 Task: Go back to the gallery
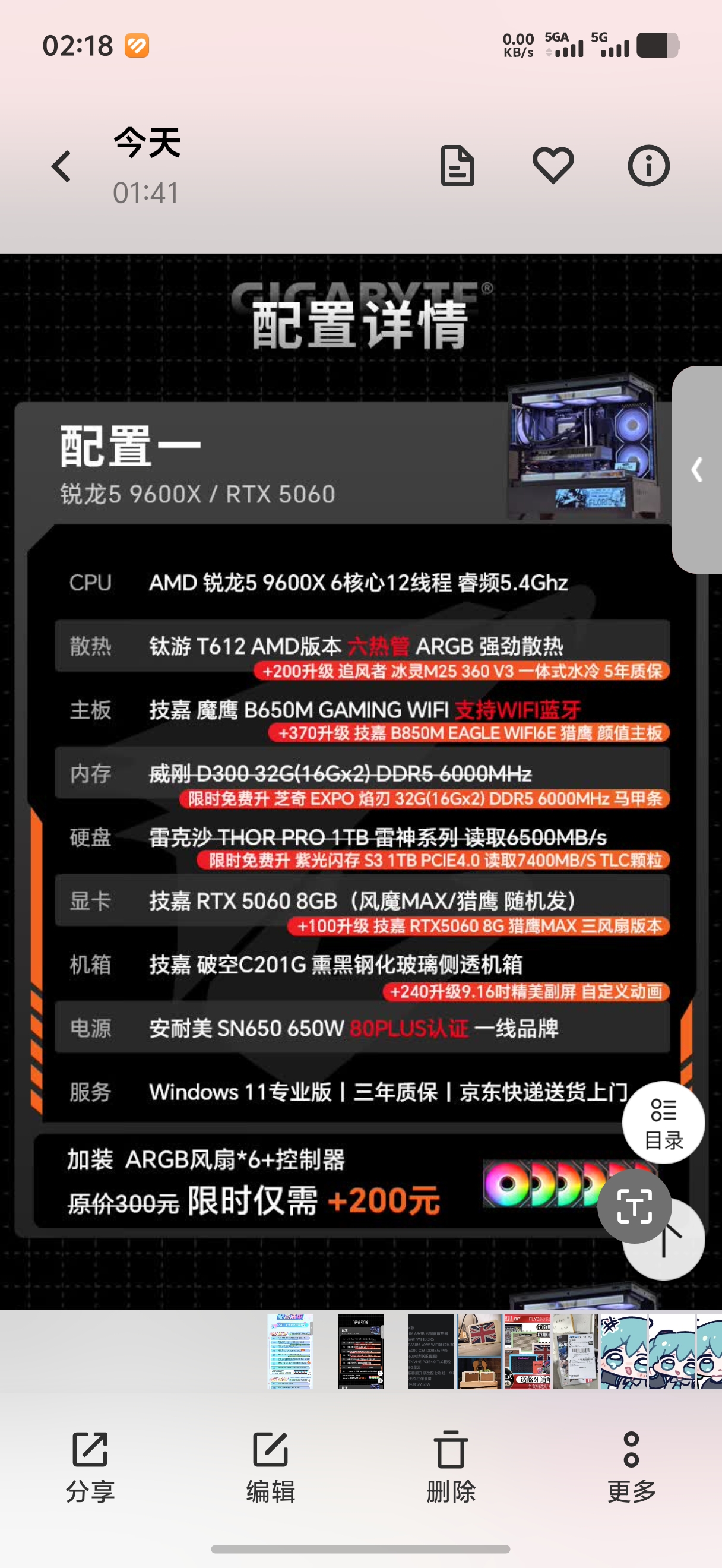tap(61, 166)
